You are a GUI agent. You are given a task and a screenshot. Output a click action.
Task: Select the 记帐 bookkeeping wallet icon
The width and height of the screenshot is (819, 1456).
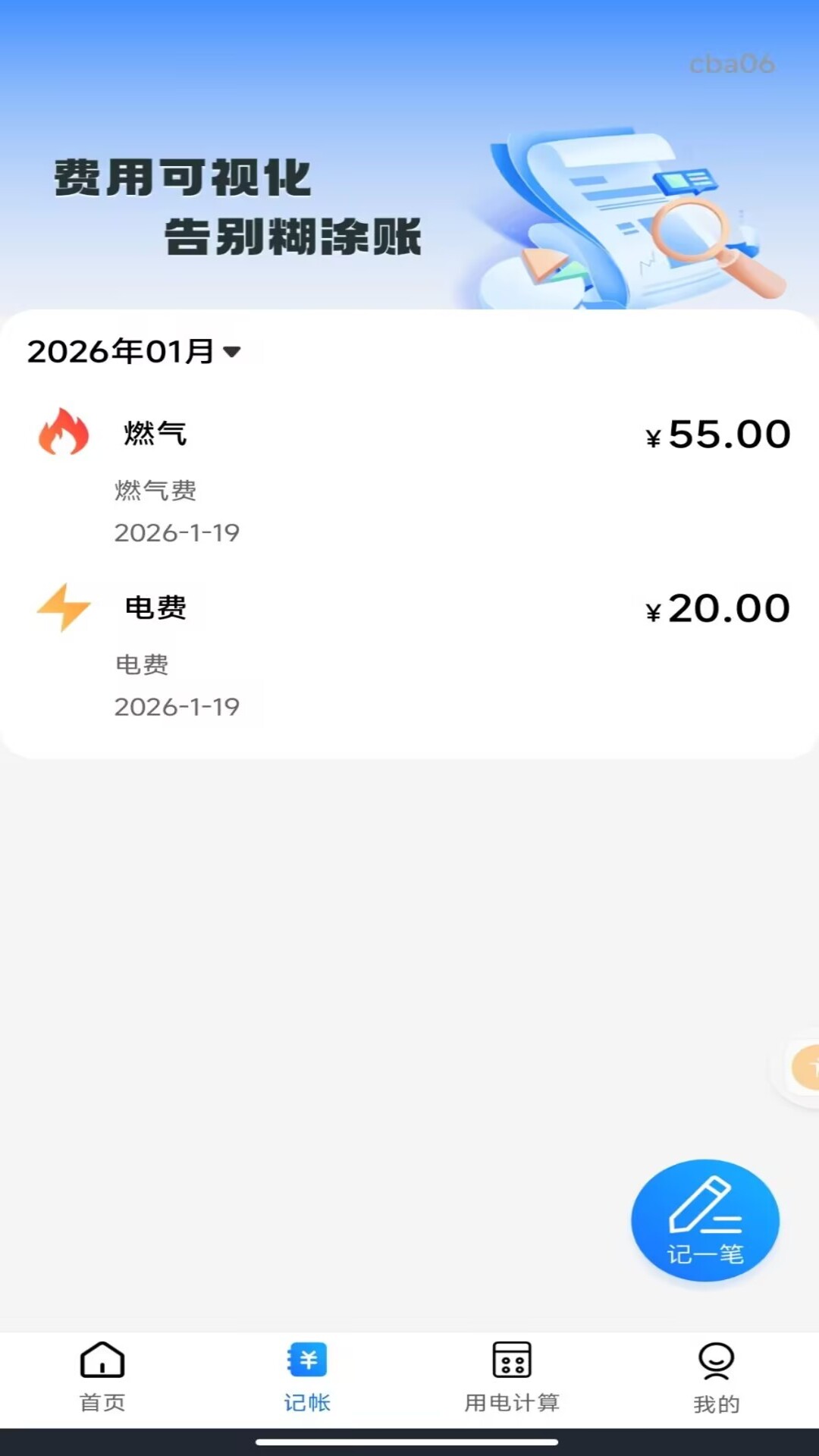click(306, 1360)
